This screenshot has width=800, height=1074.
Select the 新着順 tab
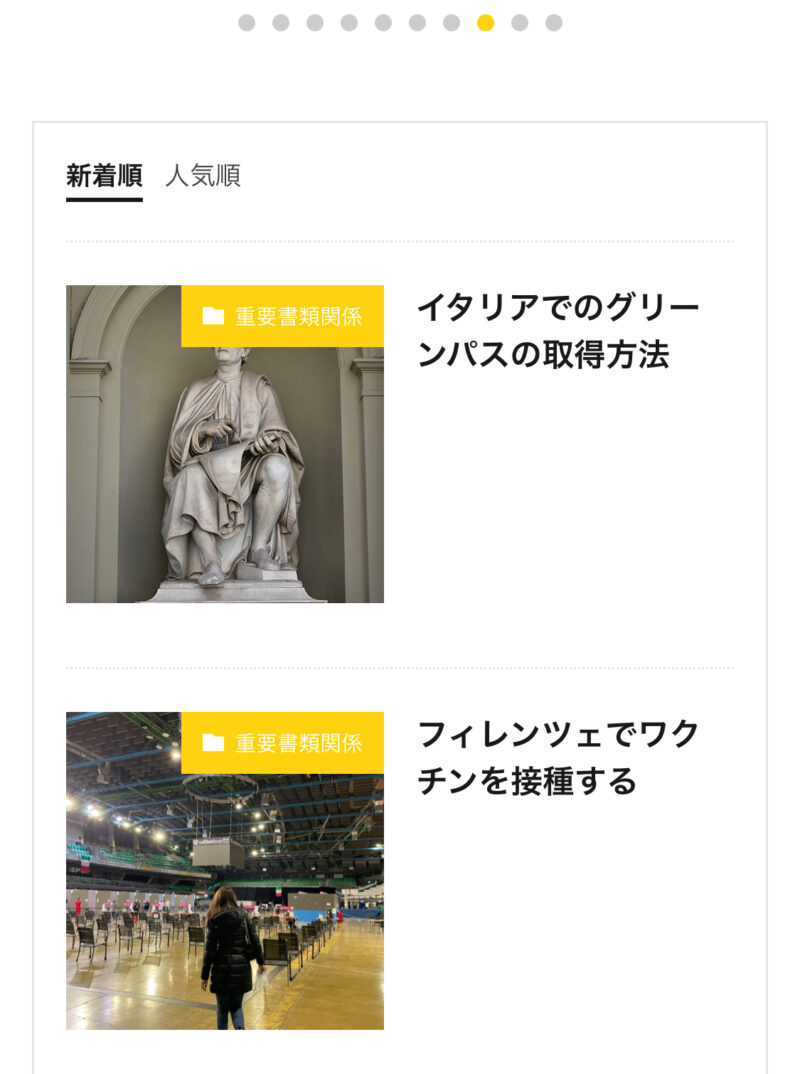coord(104,176)
